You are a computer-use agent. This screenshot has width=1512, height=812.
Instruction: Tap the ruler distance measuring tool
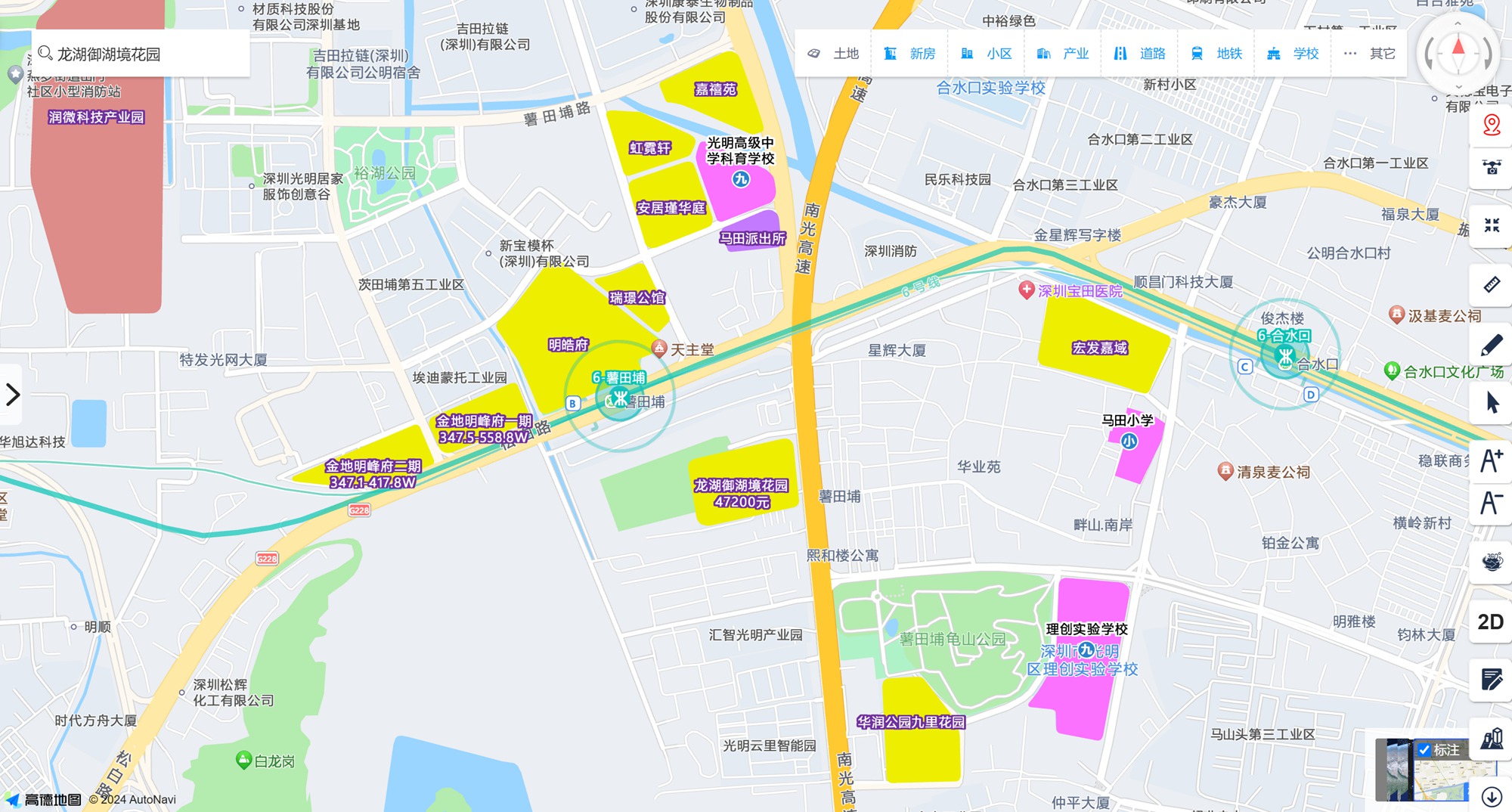[x=1491, y=285]
